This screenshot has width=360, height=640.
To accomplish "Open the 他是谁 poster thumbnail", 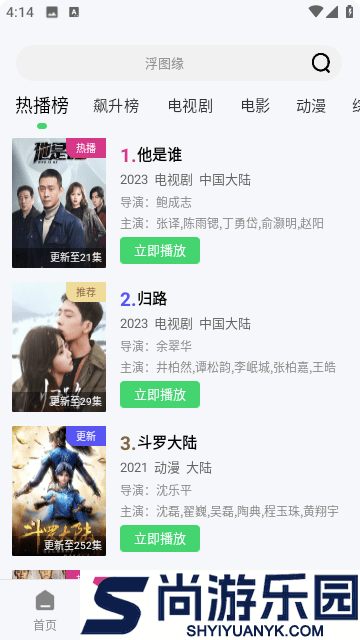I will pos(59,203).
